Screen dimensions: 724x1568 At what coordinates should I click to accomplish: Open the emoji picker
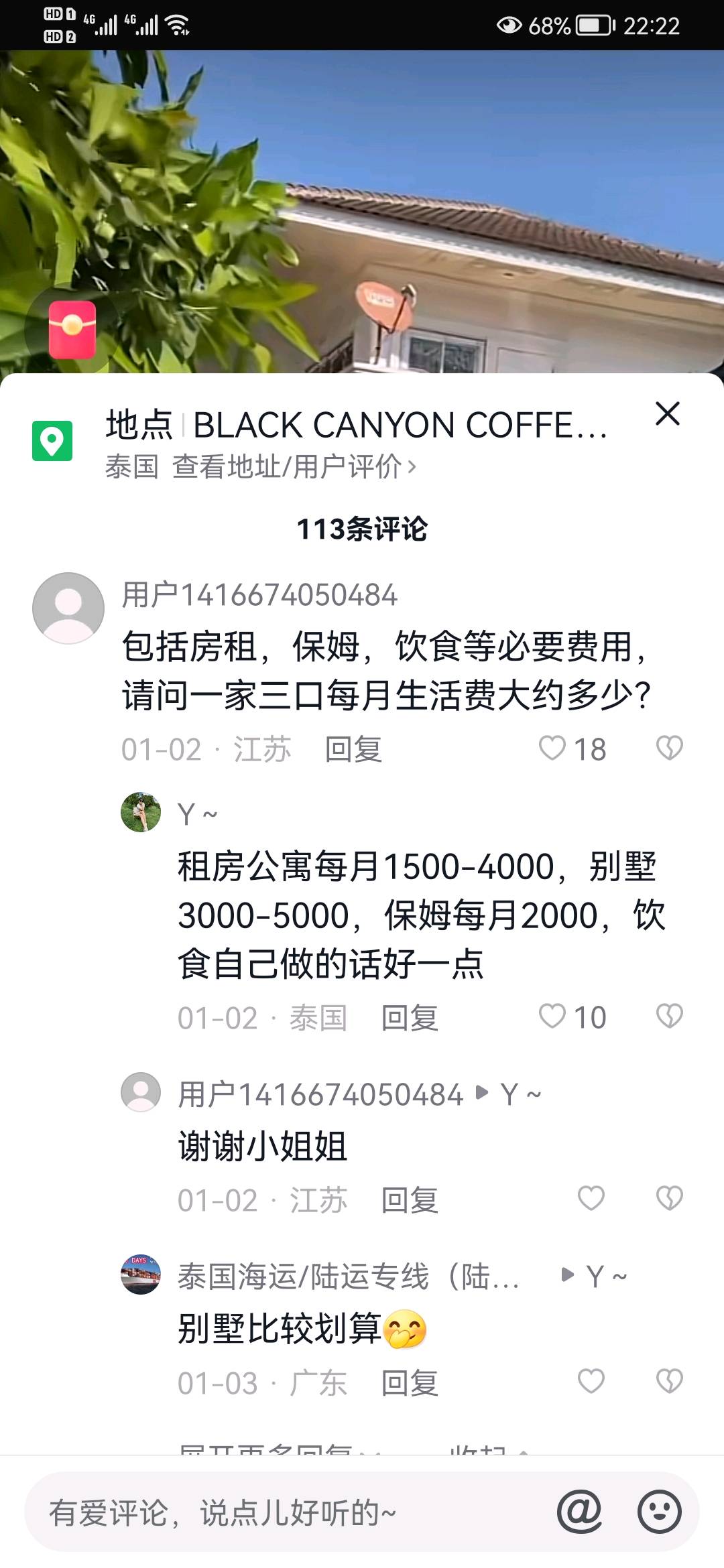point(659,1512)
